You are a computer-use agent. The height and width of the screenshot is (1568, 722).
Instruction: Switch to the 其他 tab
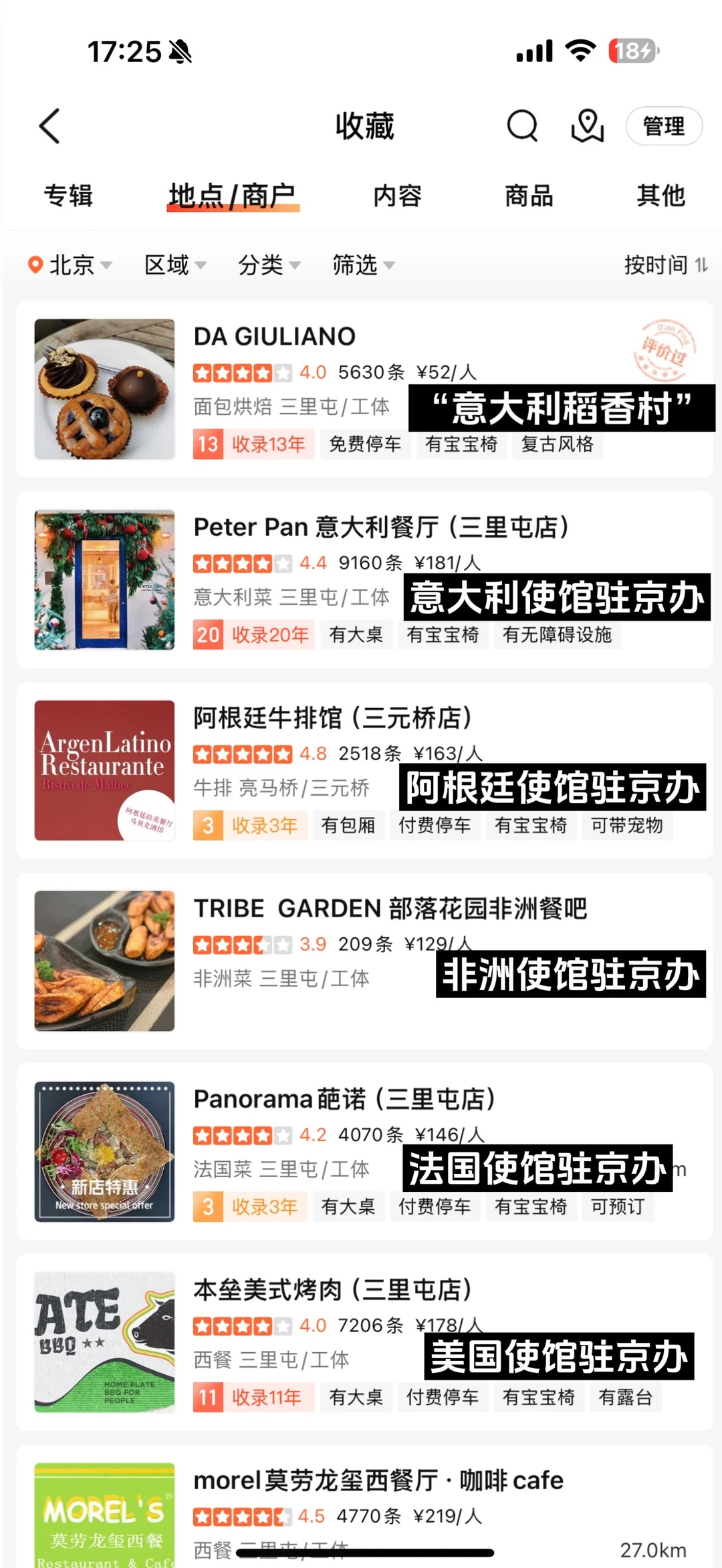pyautogui.click(x=660, y=196)
